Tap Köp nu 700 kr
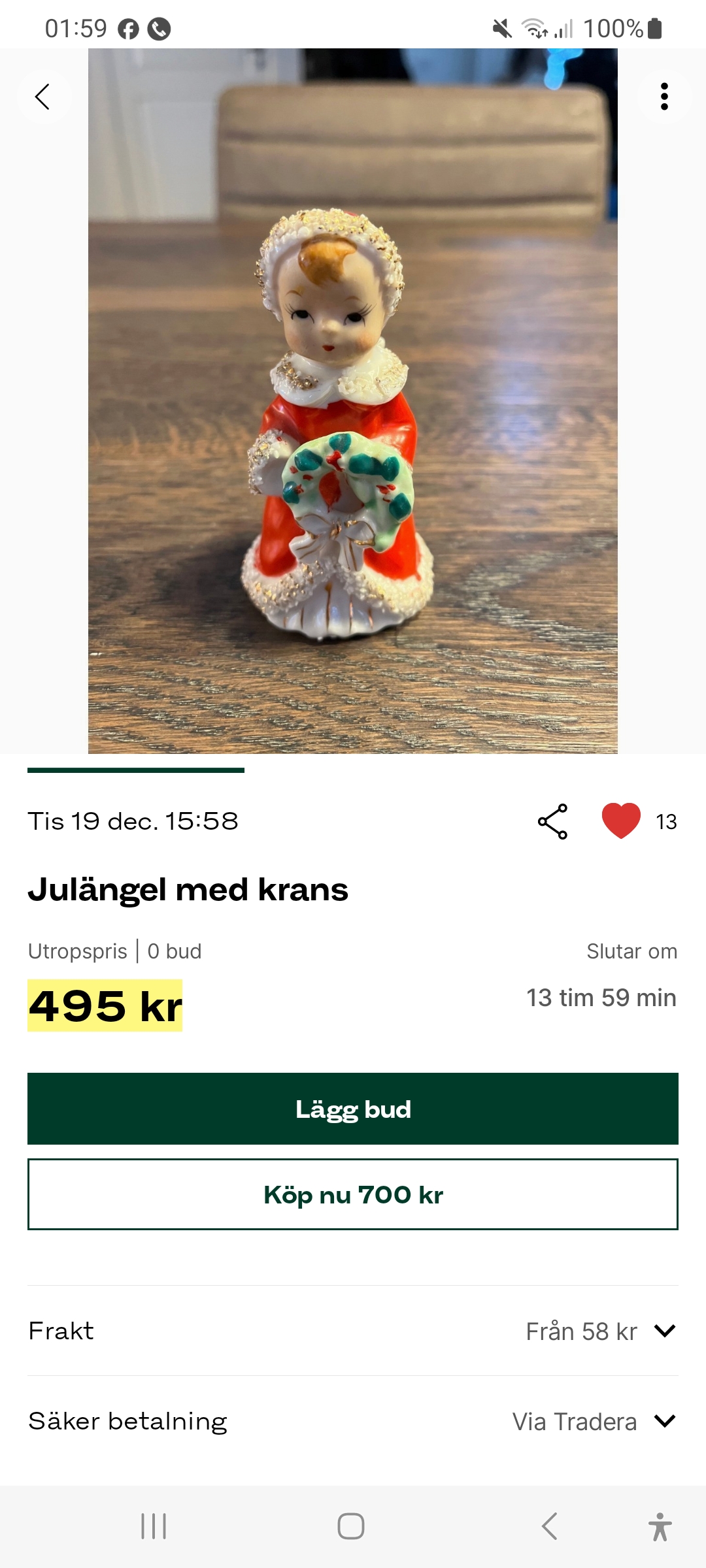This screenshot has width=706, height=1568. [x=353, y=1194]
